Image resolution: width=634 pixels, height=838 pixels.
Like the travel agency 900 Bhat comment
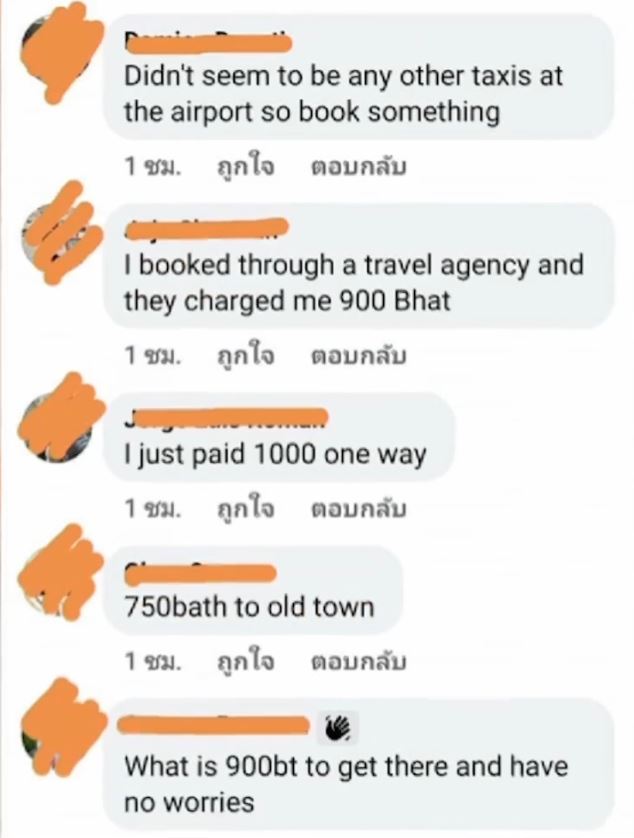243,355
